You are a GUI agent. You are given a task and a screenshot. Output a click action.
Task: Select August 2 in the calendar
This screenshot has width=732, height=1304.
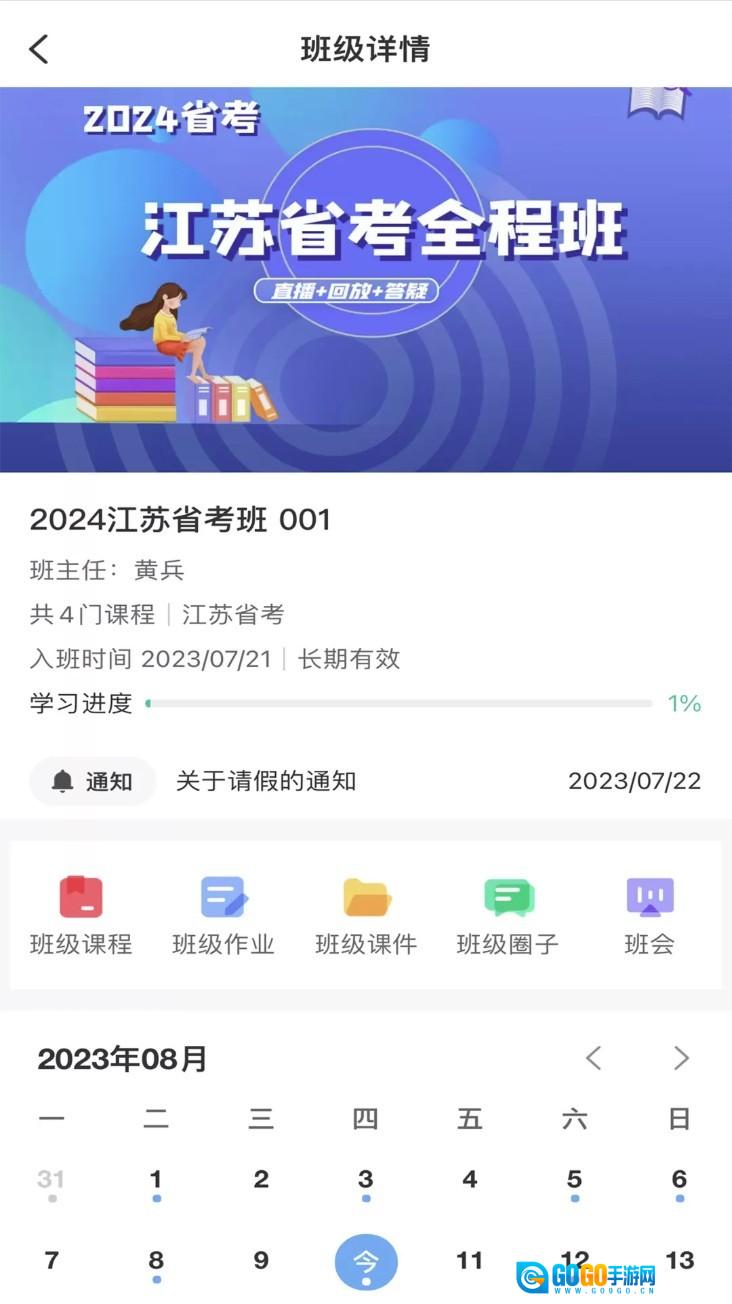click(261, 1180)
